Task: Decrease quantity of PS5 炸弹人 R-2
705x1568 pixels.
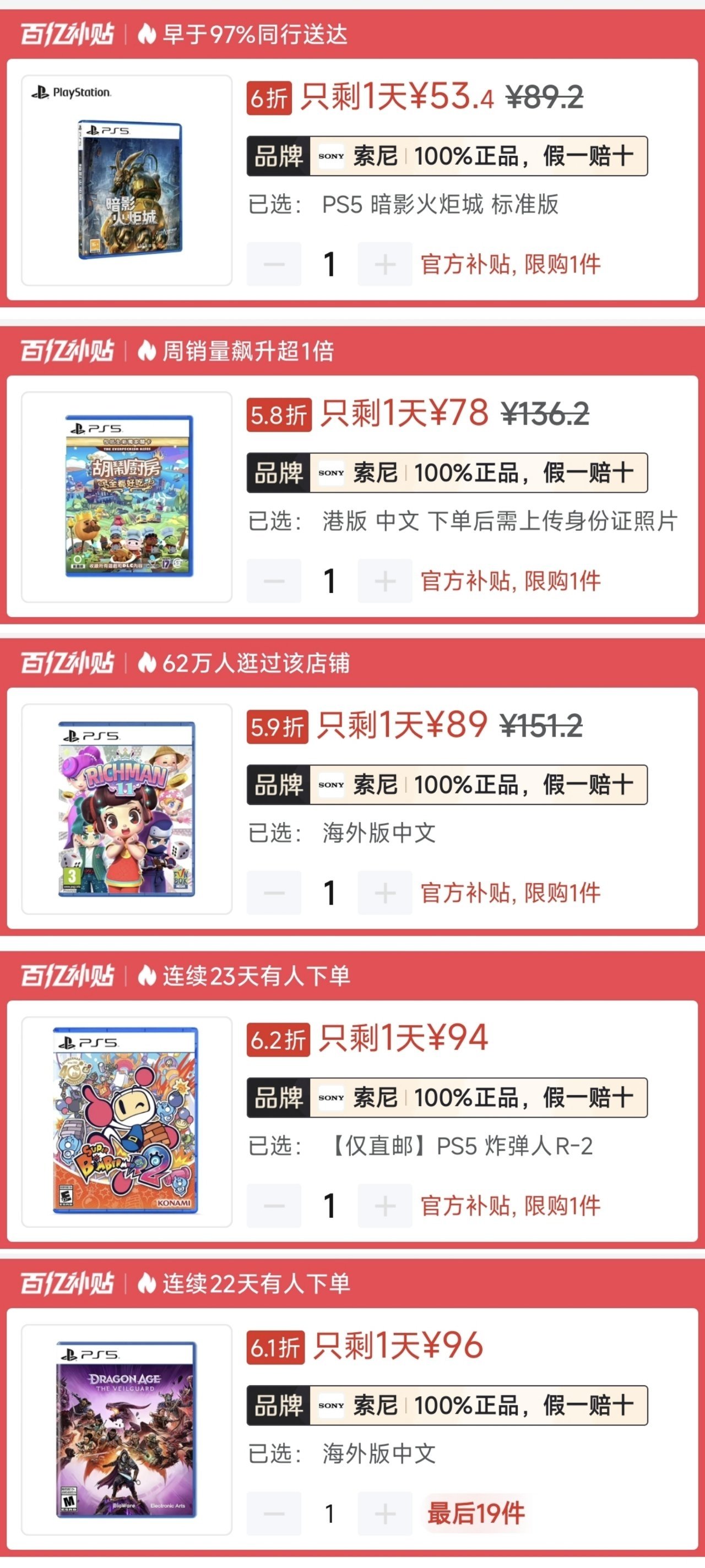Action: [274, 1205]
